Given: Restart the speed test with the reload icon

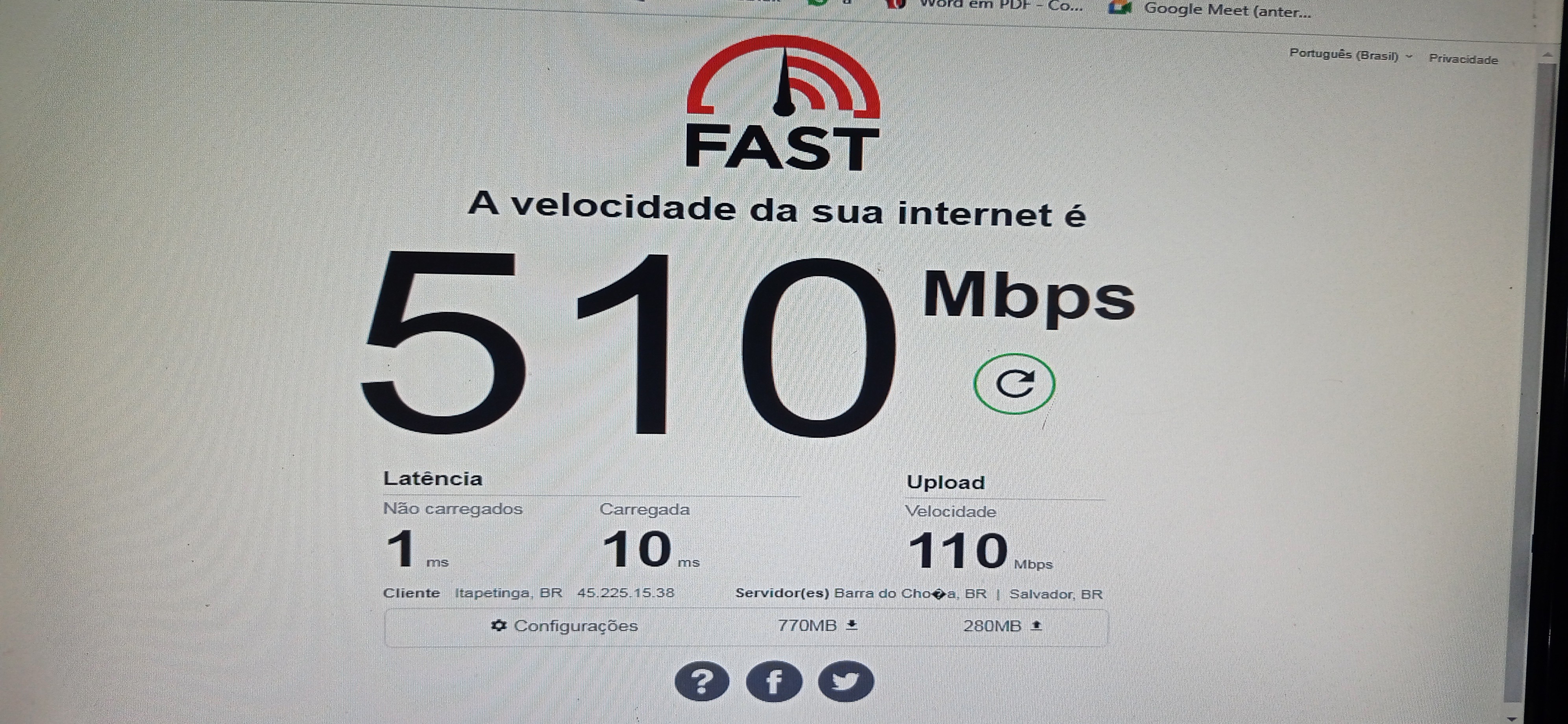Looking at the screenshot, I should (x=1014, y=384).
